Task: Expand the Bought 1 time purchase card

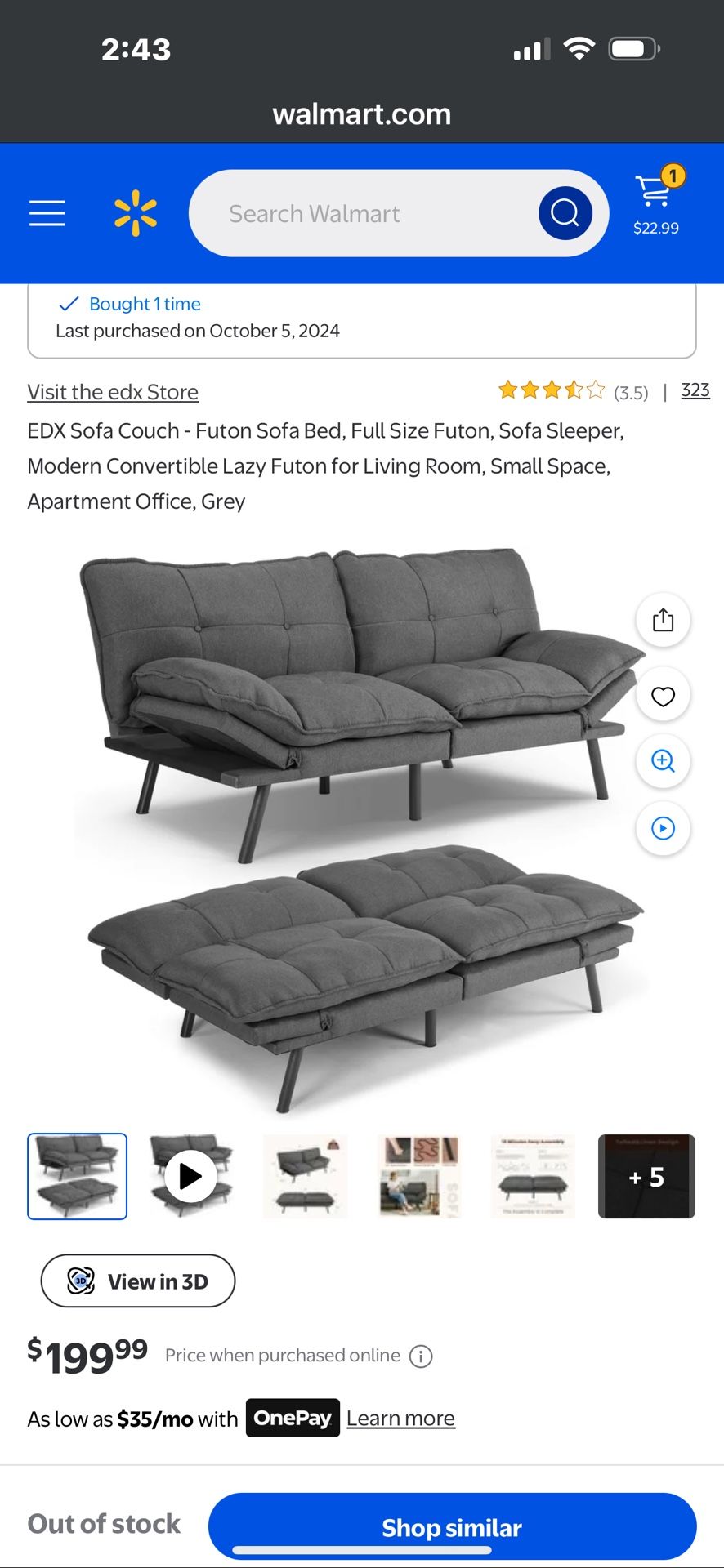Action: coord(362,320)
